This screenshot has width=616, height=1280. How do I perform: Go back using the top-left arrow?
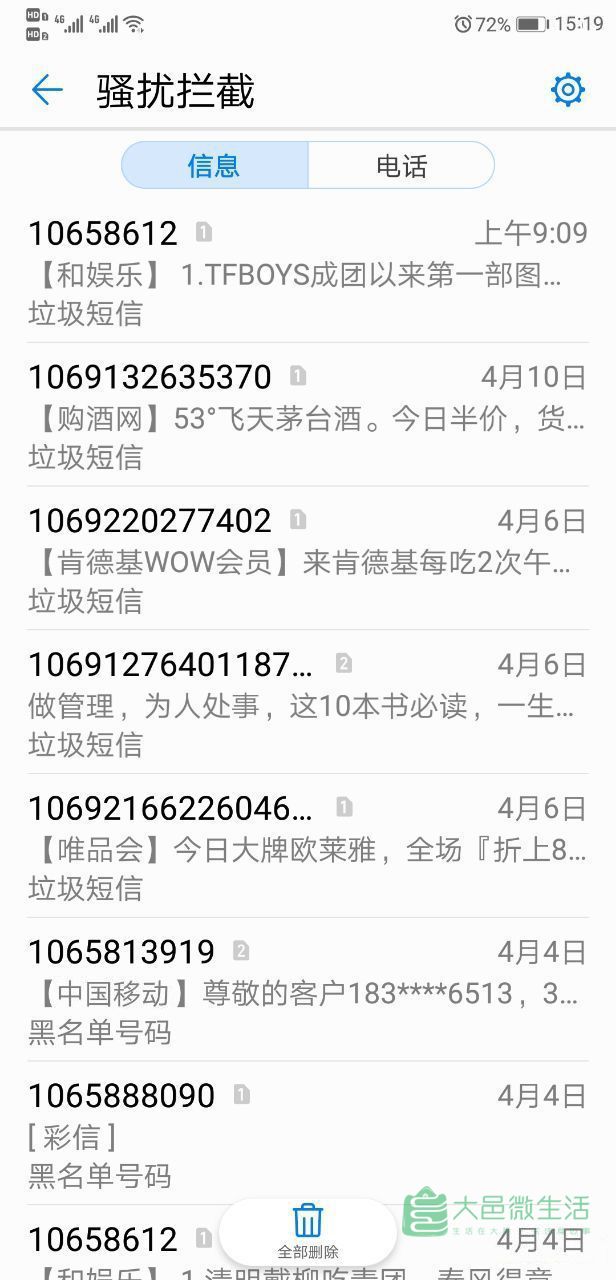pos(47,90)
